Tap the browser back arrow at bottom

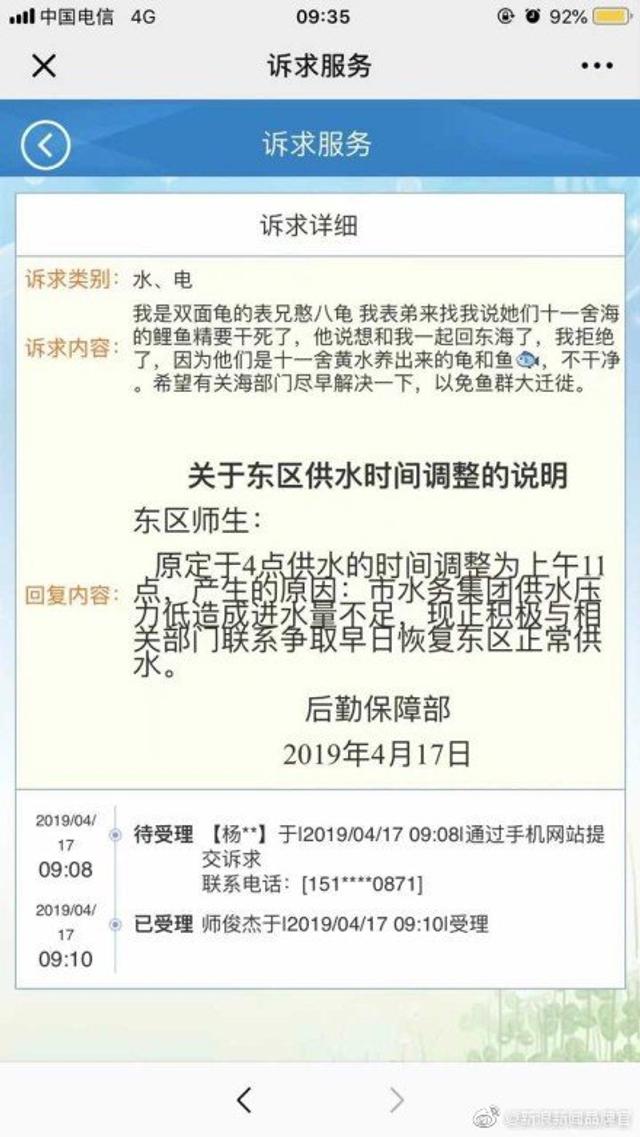click(244, 1099)
